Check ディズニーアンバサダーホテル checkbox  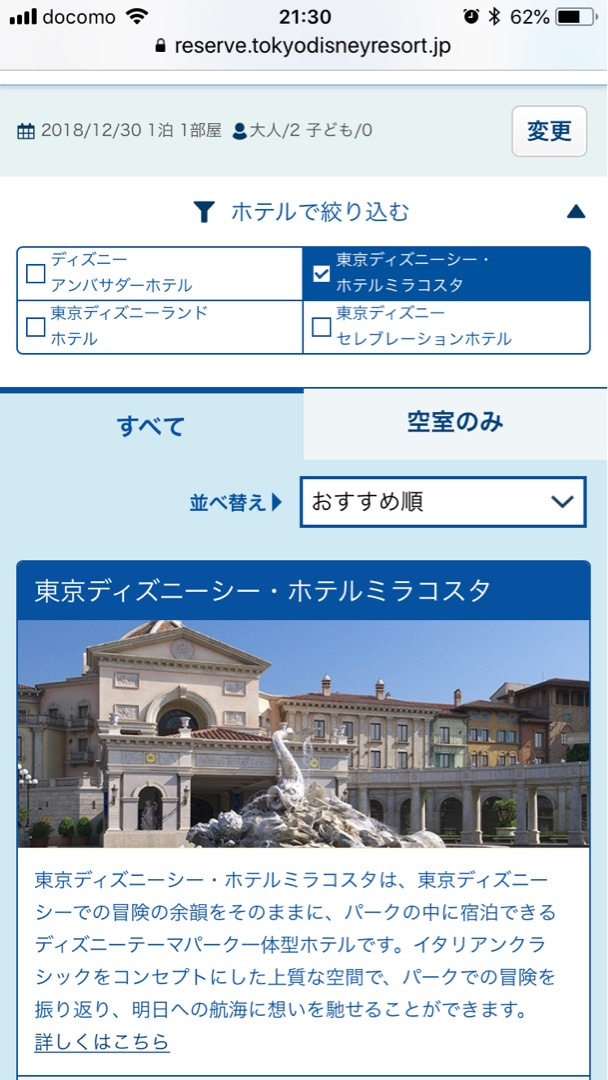point(35,273)
